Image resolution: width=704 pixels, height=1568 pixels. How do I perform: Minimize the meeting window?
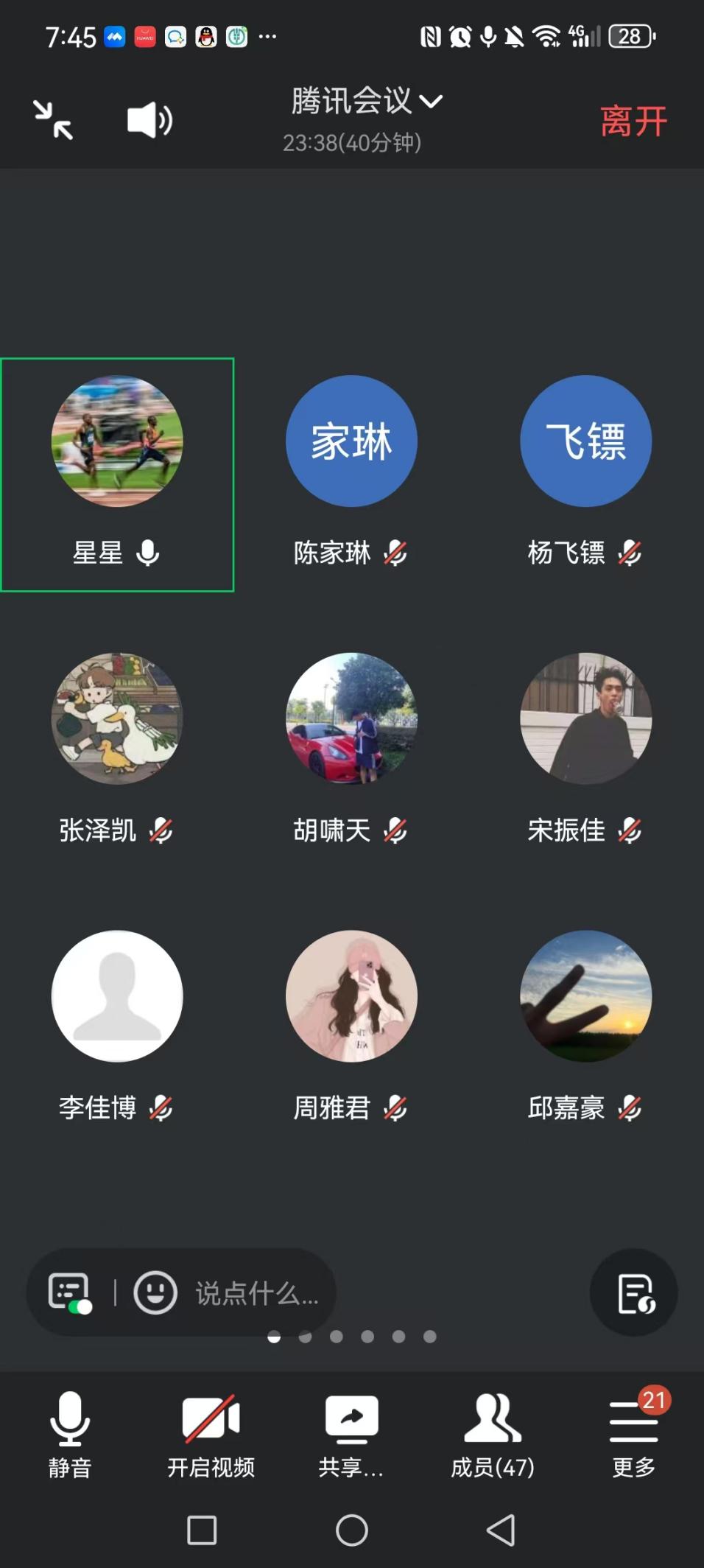coord(53,120)
